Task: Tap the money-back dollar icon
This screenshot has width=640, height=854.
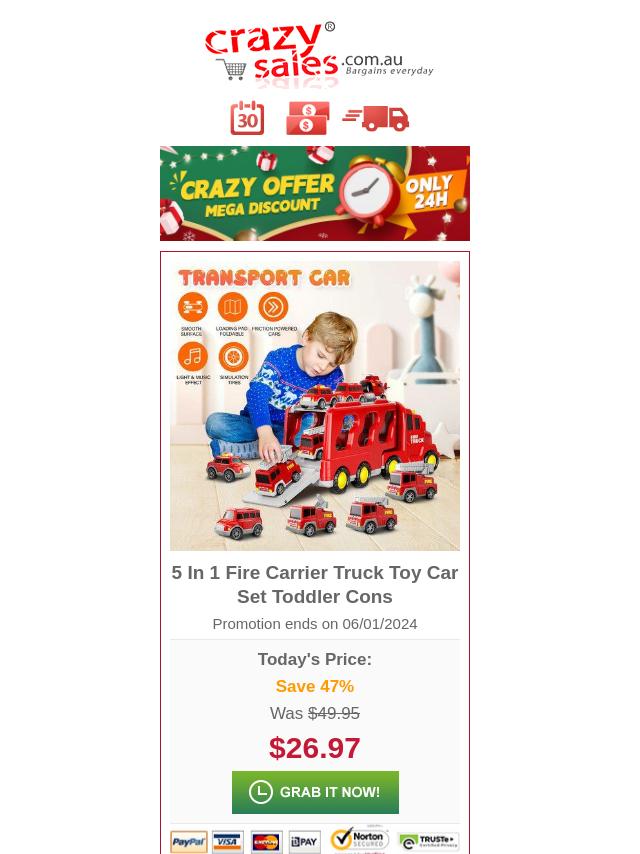Action: pyautogui.click(x=307, y=118)
